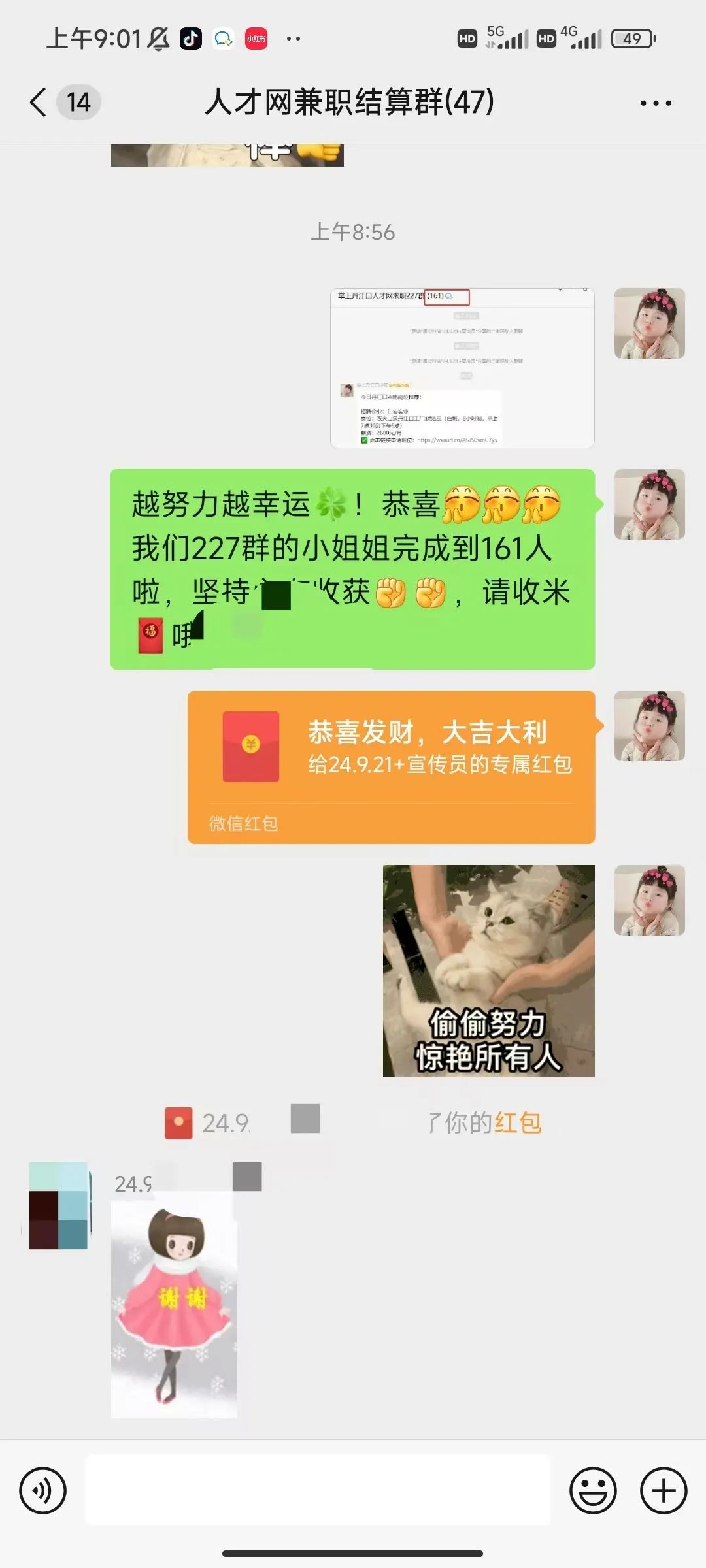The width and height of the screenshot is (706, 1568).
Task: Open the pixelated avatar of the 谢谢 sender
Action: 59,1205
